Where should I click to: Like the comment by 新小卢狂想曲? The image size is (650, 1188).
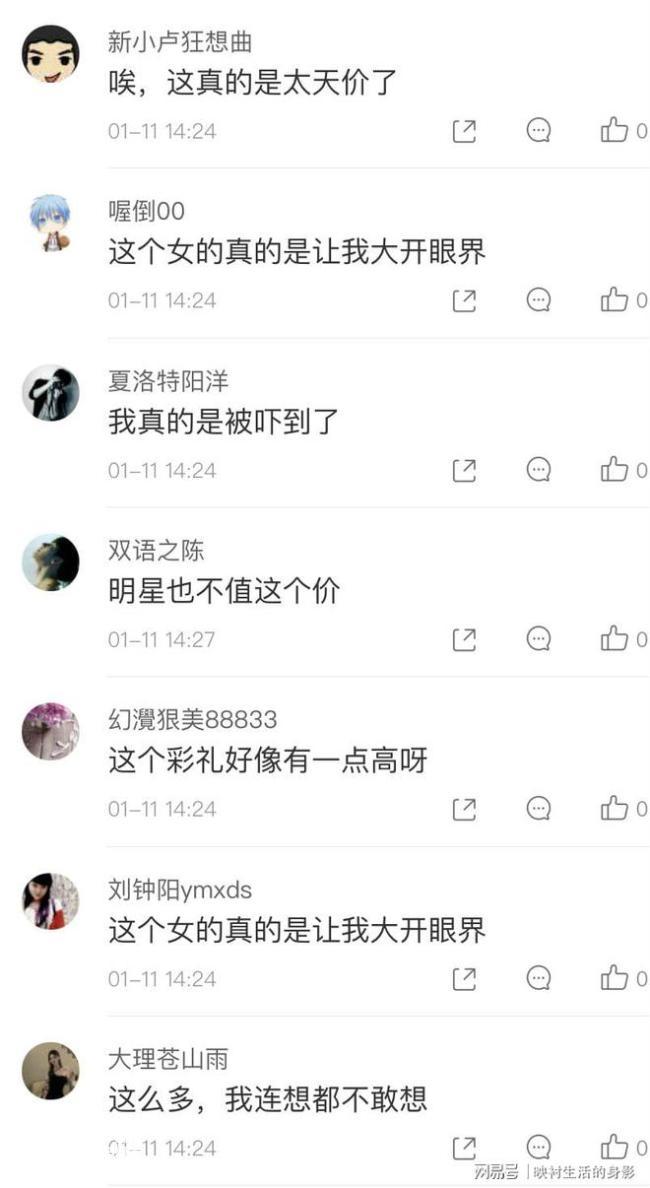tap(614, 130)
